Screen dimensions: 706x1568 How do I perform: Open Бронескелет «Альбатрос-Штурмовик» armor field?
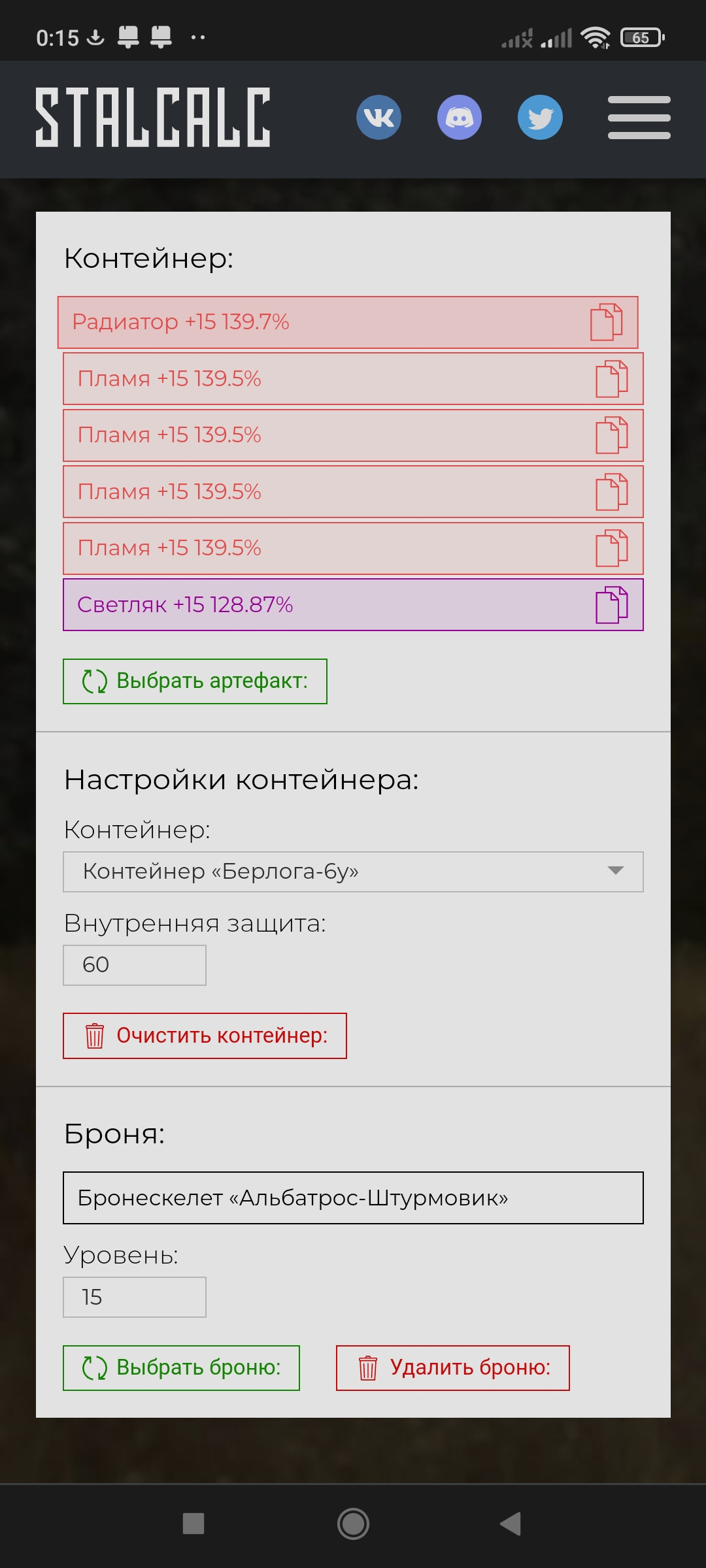pos(353,1198)
